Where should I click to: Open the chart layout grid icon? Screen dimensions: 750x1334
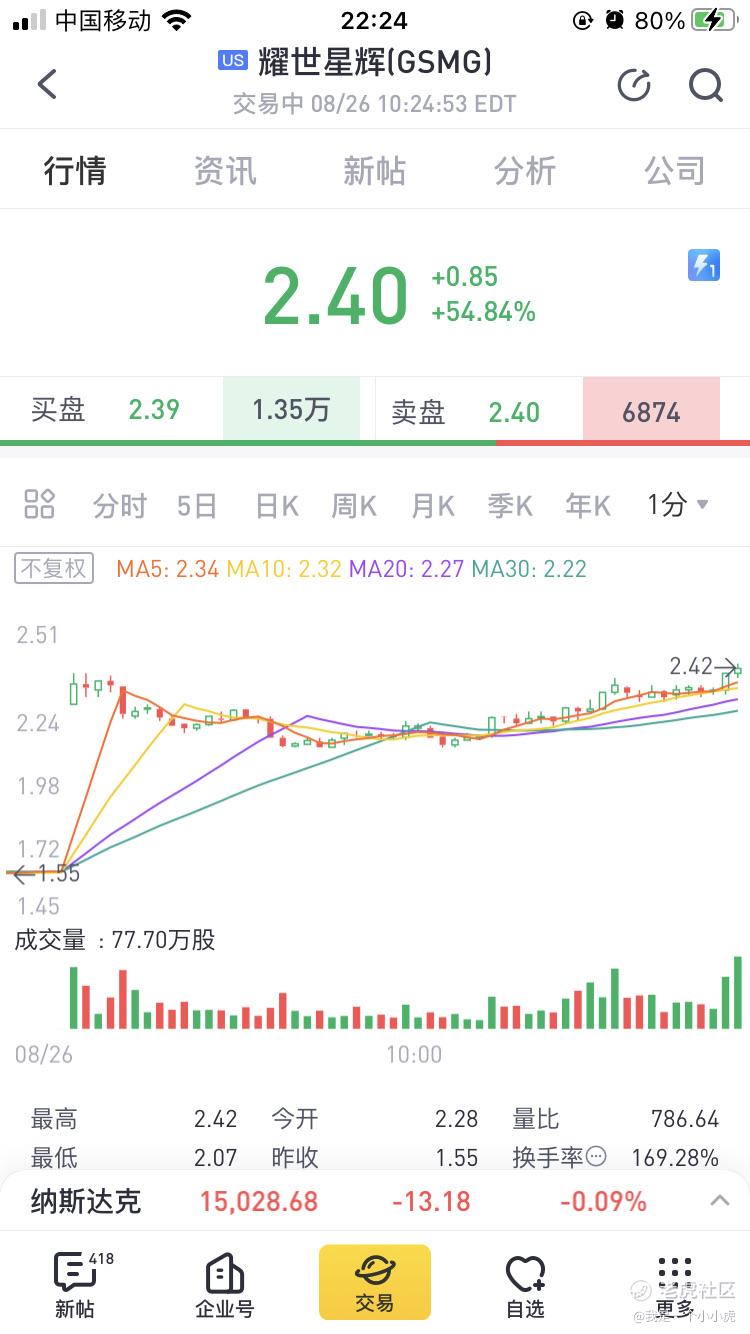[39, 504]
